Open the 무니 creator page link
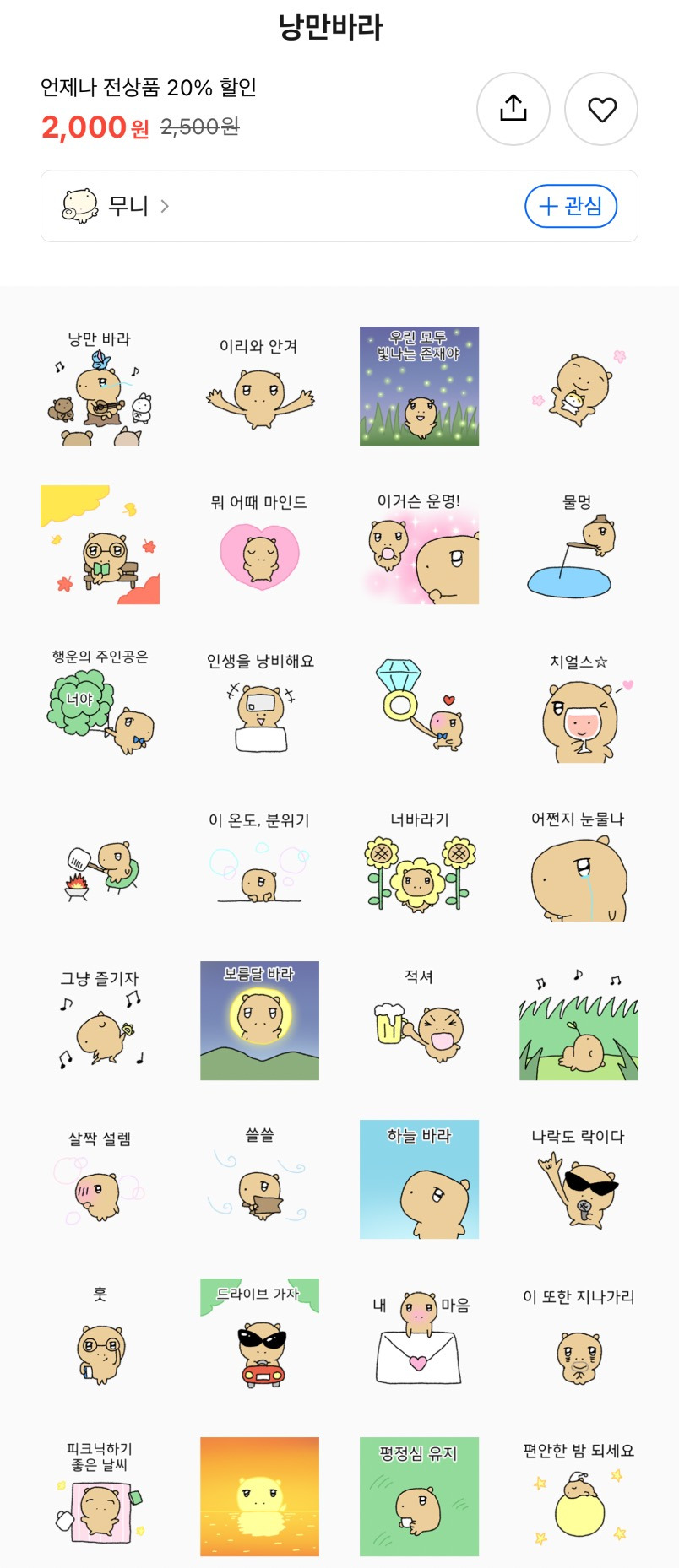Image resolution: width=679 pixels, height=1568 pixels. [x=127, y=205]
